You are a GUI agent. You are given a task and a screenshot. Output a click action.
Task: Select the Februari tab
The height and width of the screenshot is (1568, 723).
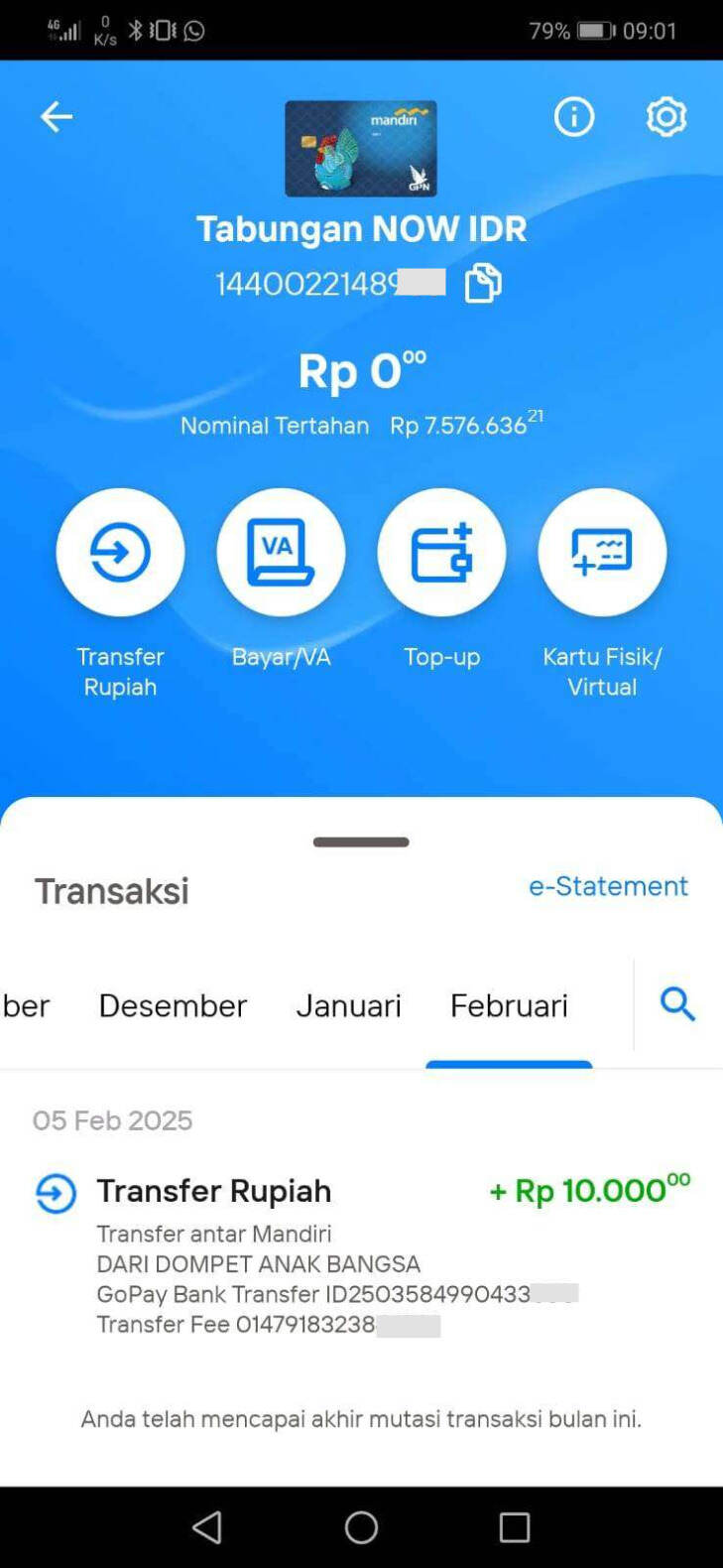point(509,1005)
